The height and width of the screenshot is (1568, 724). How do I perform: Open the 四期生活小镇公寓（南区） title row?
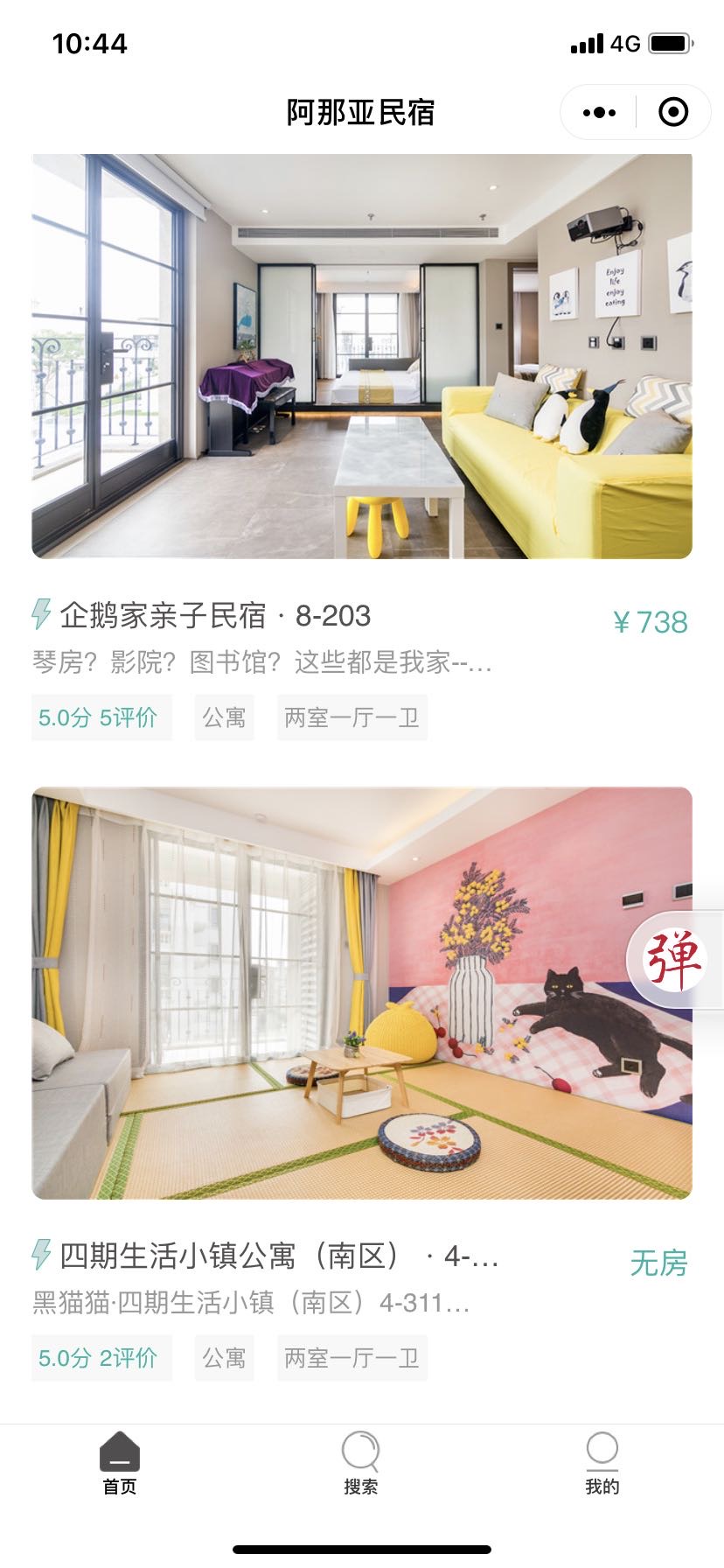click(262, 1256)
